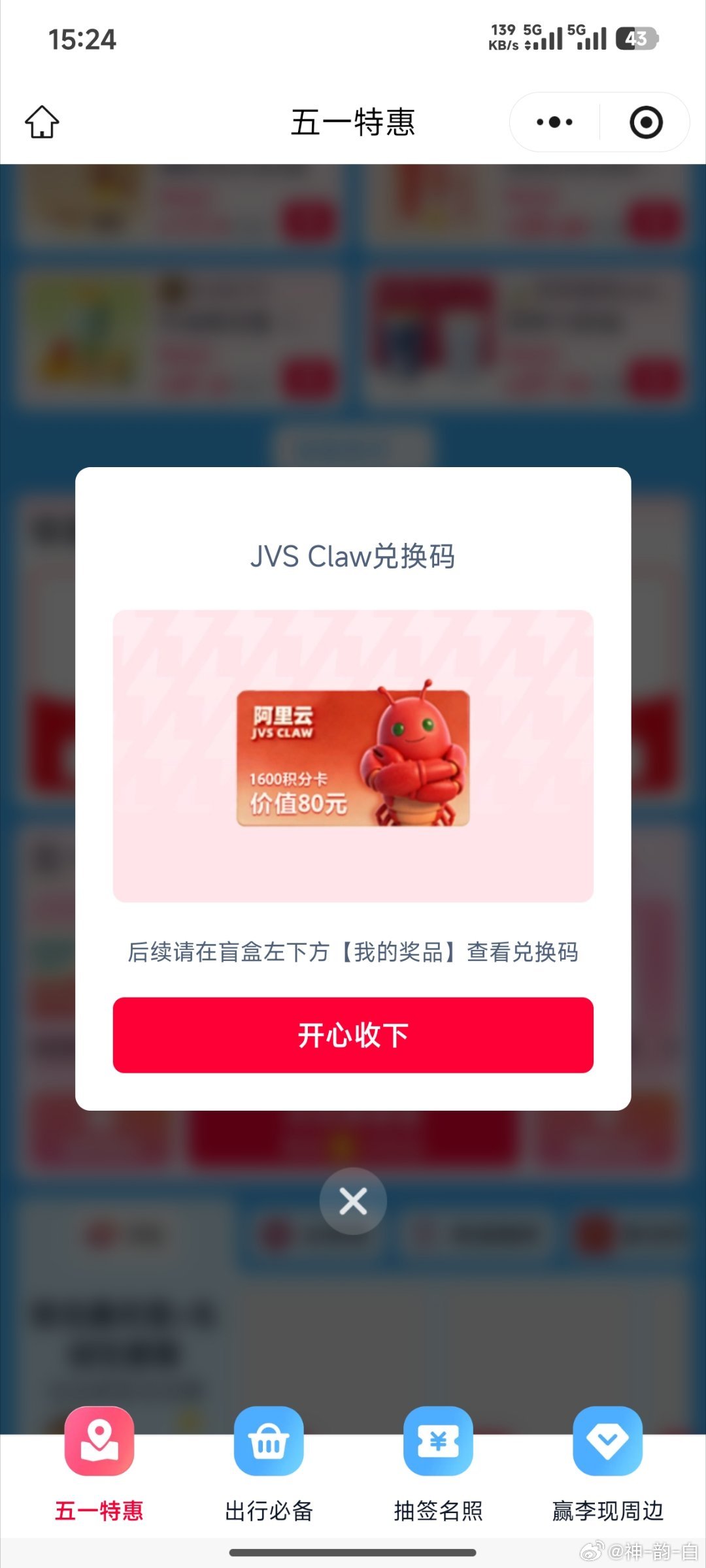Switch to the 出行必备 tab
Image resolution: width=706 pixels, height=1568 pixels.
tap(269, 1465)
